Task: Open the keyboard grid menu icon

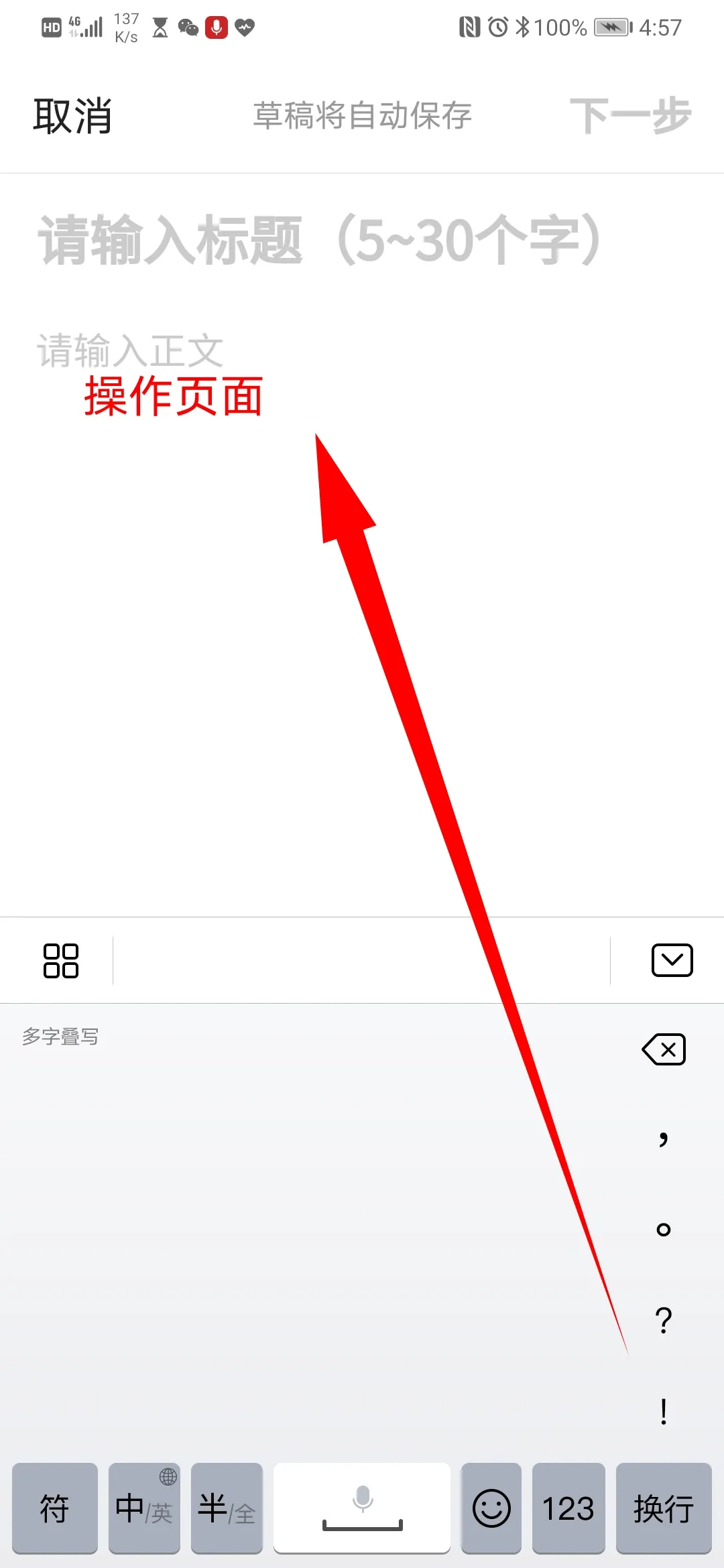Action: 60,960
